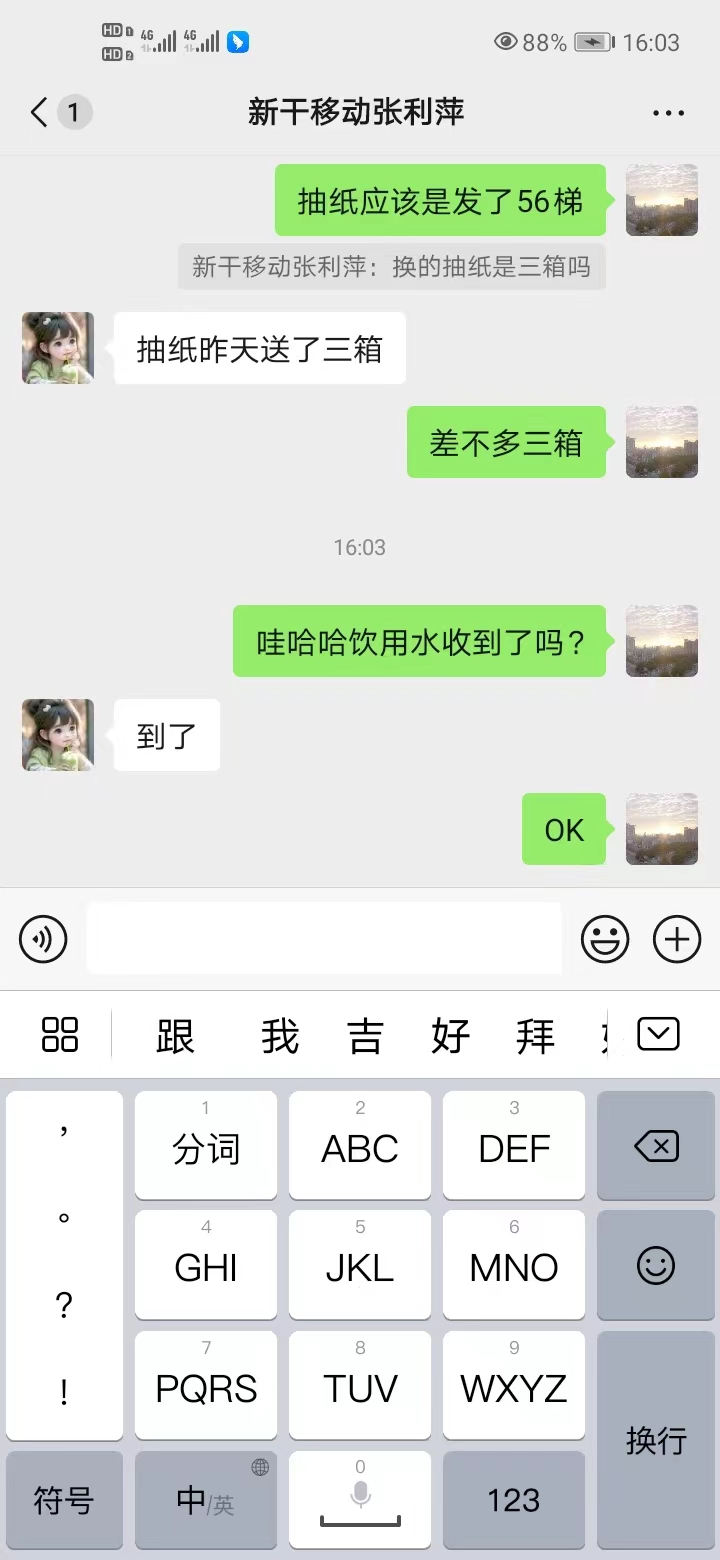Image resolution: width=720 pixels, height=1560 pixels.
Task: Open the contact's girl avatar next to 到了
Action: click(58, 735)
